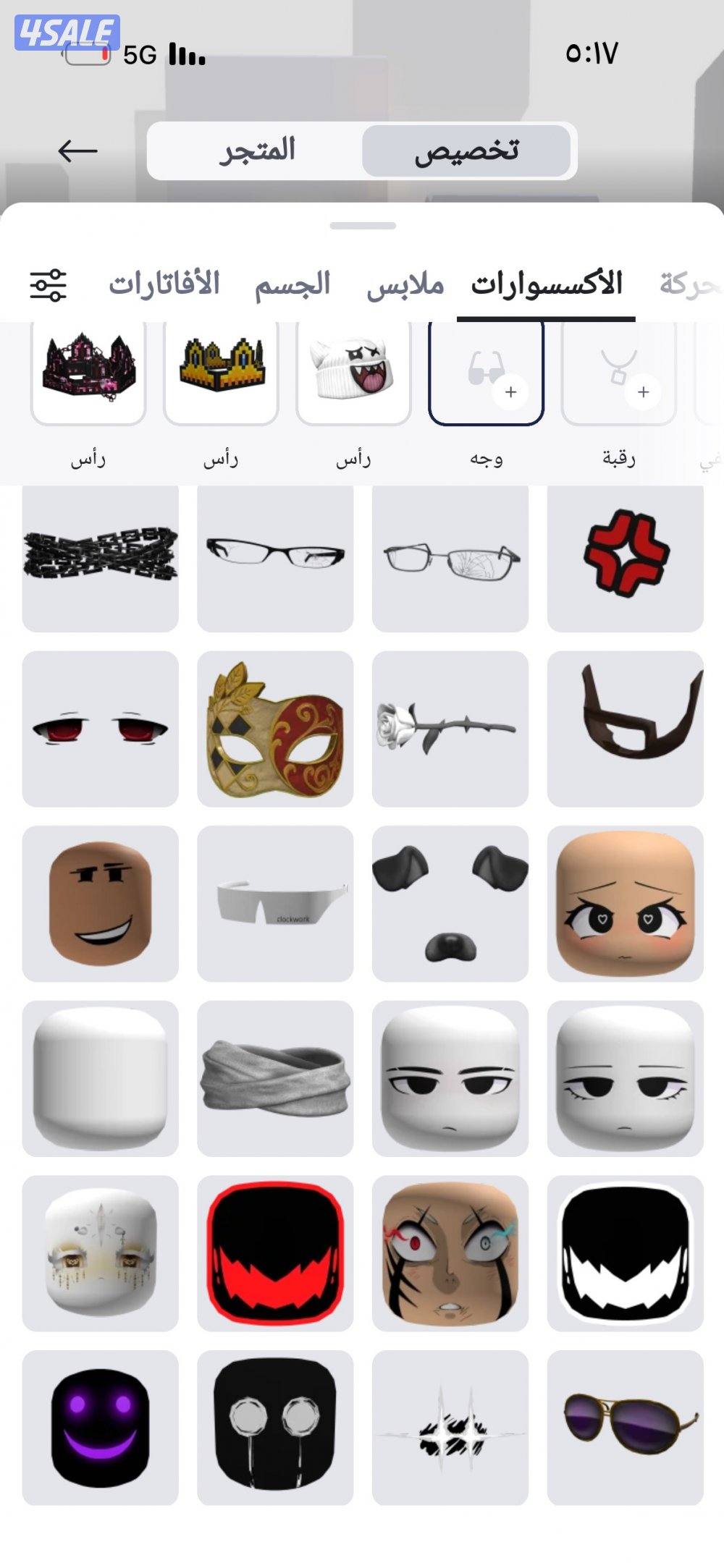Equip the gold and red masquerade mask
Image resolution: width=724 pixels, height=1568 pixels.
(x=275, y=729)
